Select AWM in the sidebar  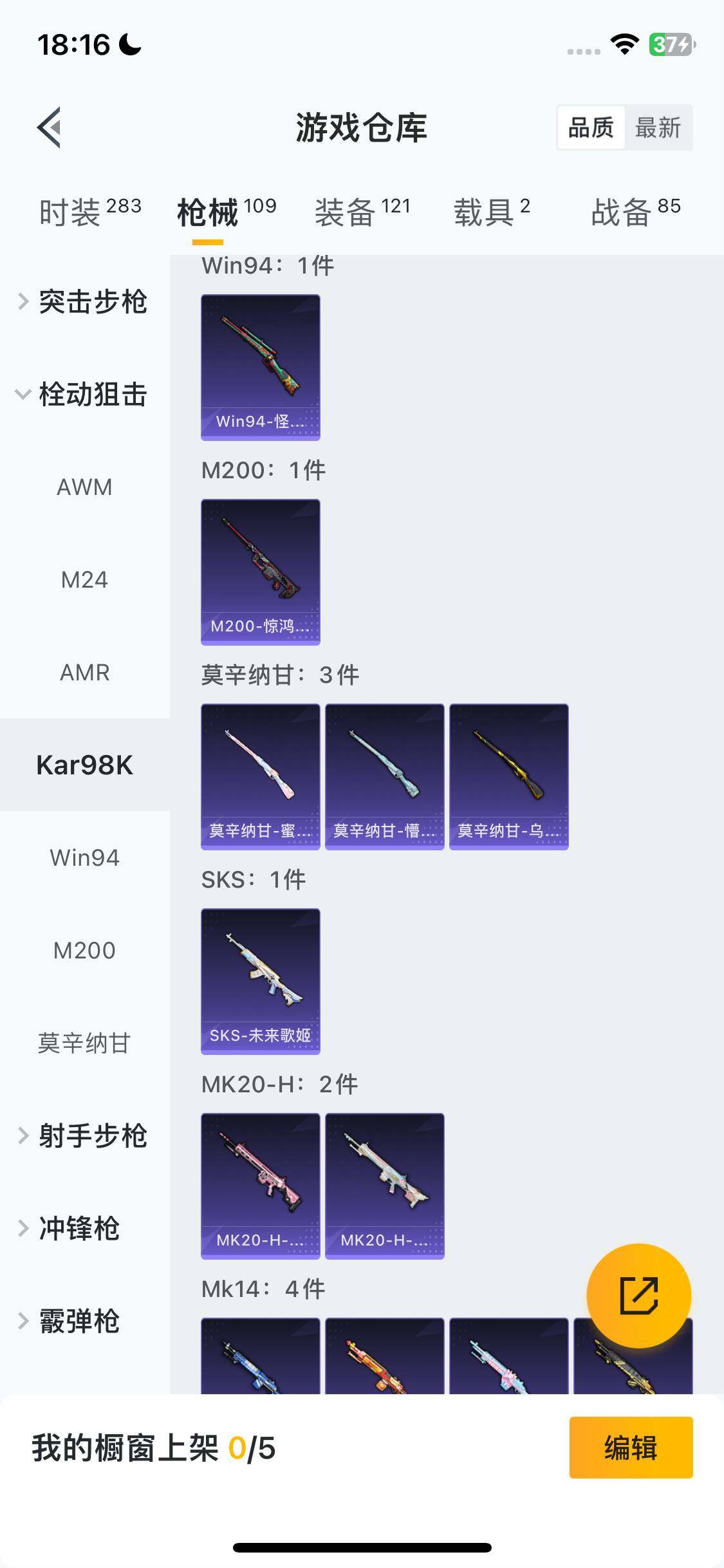[85, 487]
